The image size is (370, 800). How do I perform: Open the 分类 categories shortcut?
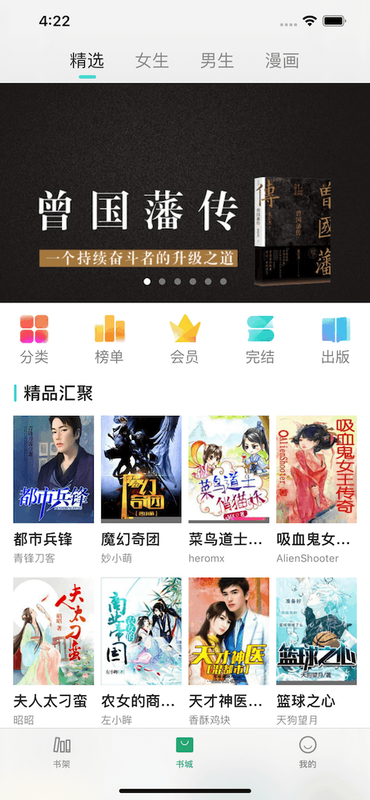point(34,339)
